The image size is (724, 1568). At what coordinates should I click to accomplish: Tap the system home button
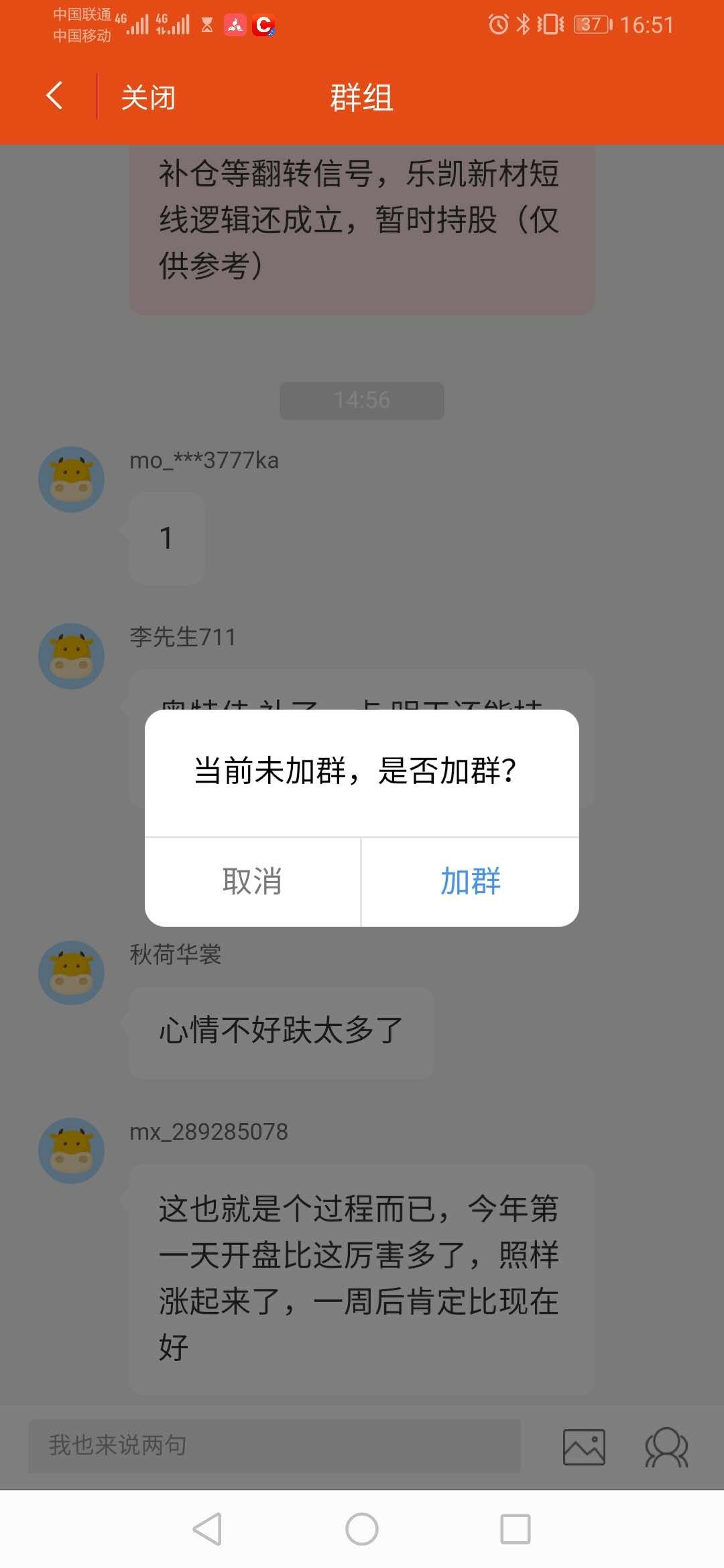tap(362, 1529)
